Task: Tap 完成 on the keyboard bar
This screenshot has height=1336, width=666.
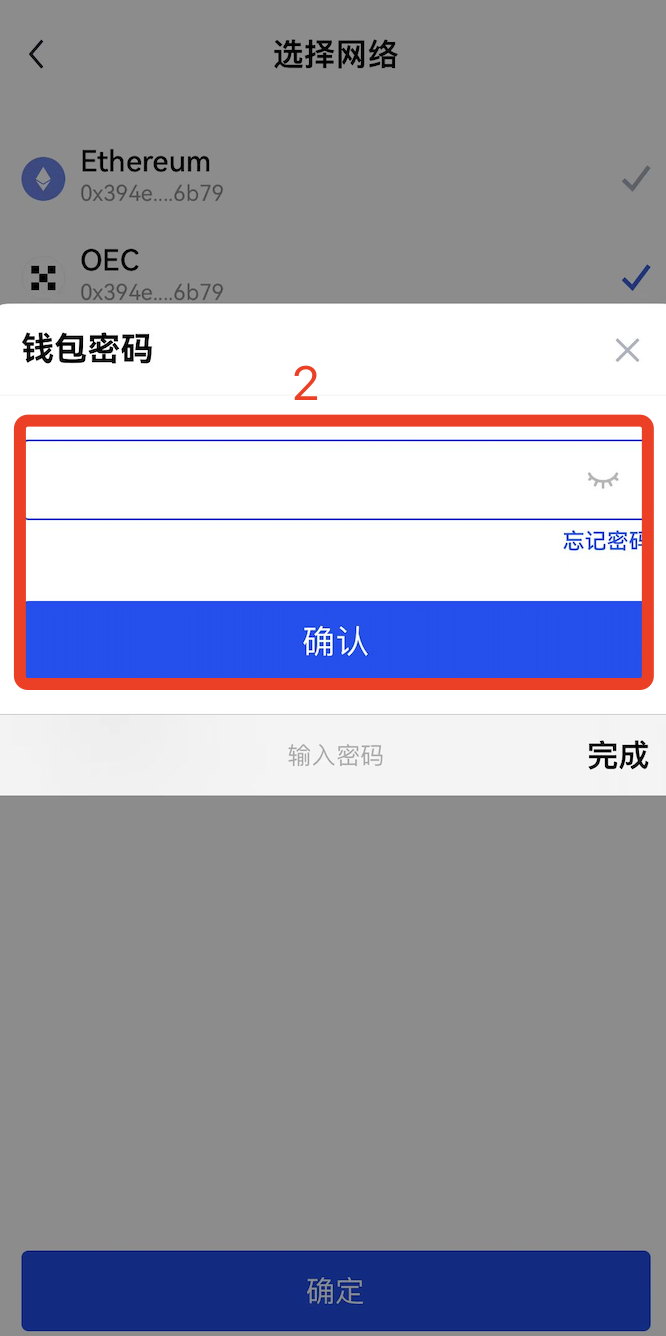Action: (x=618, y=755)
